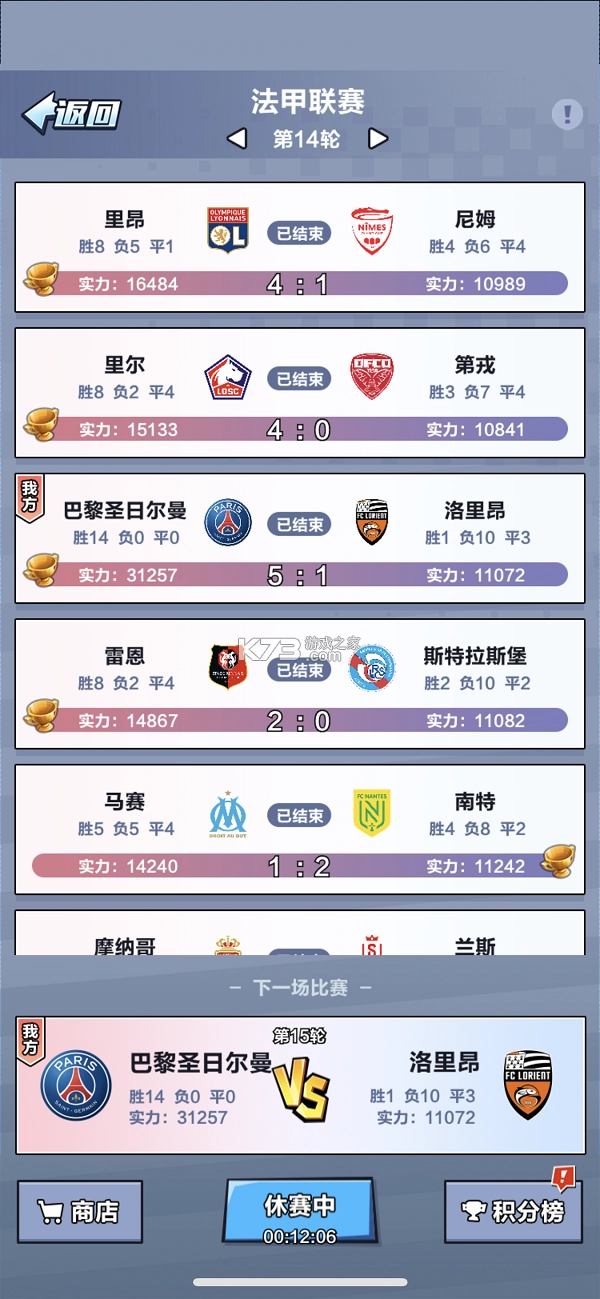Open the 积分榜 standings

point(513,1211)
